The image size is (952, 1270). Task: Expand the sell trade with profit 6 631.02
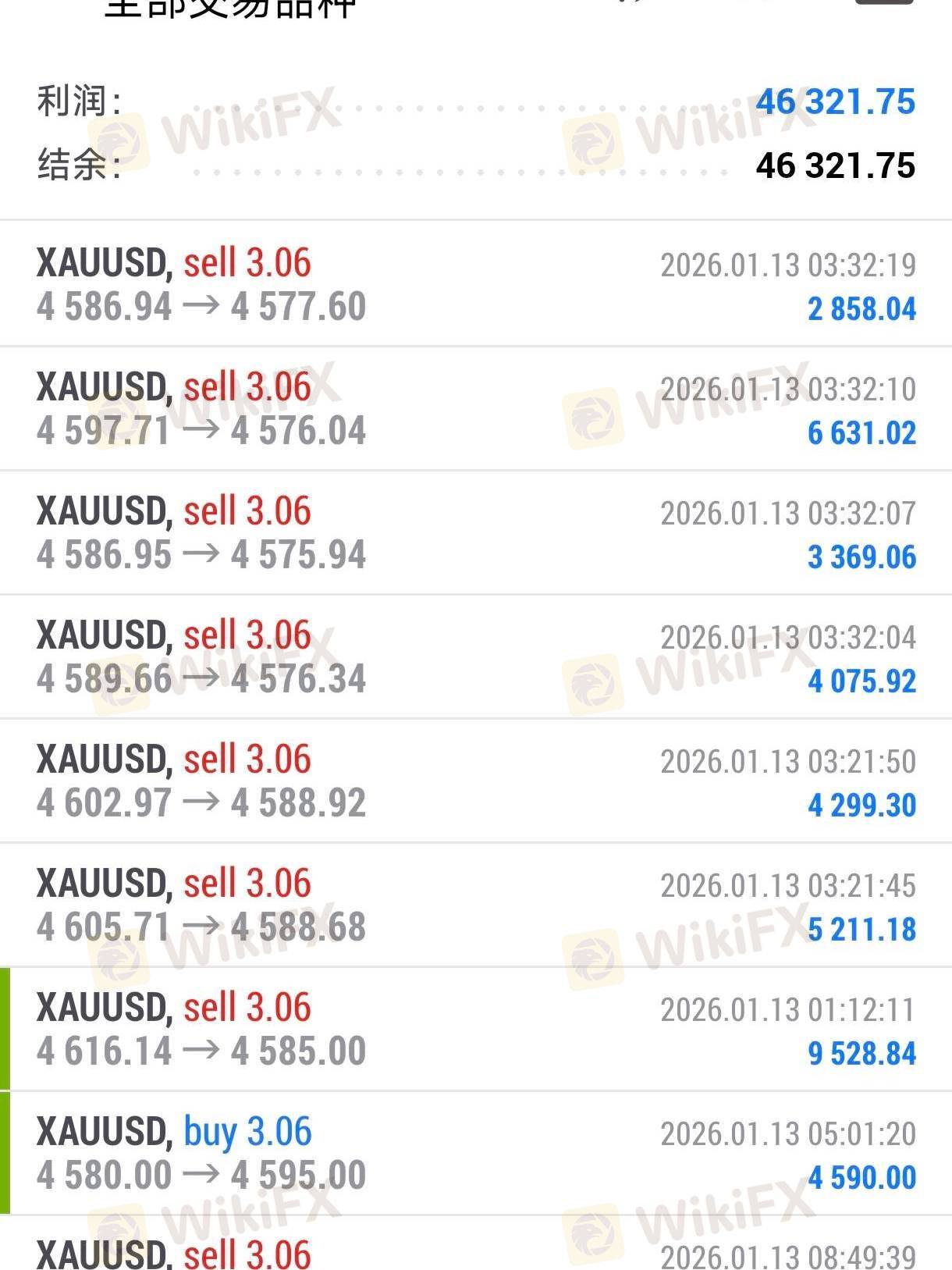pyautogui.click(x=476, y=408)
